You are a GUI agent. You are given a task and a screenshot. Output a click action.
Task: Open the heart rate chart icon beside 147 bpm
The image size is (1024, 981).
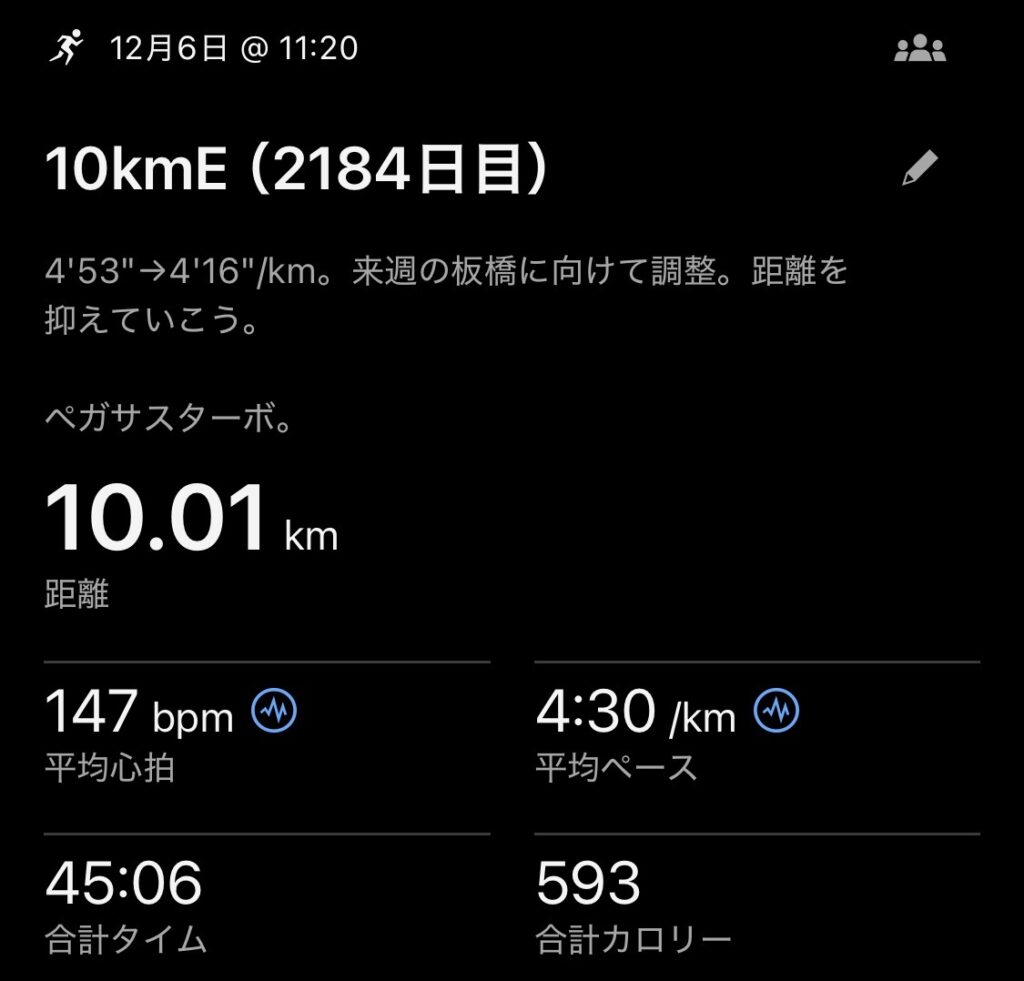tap(273, 712)
